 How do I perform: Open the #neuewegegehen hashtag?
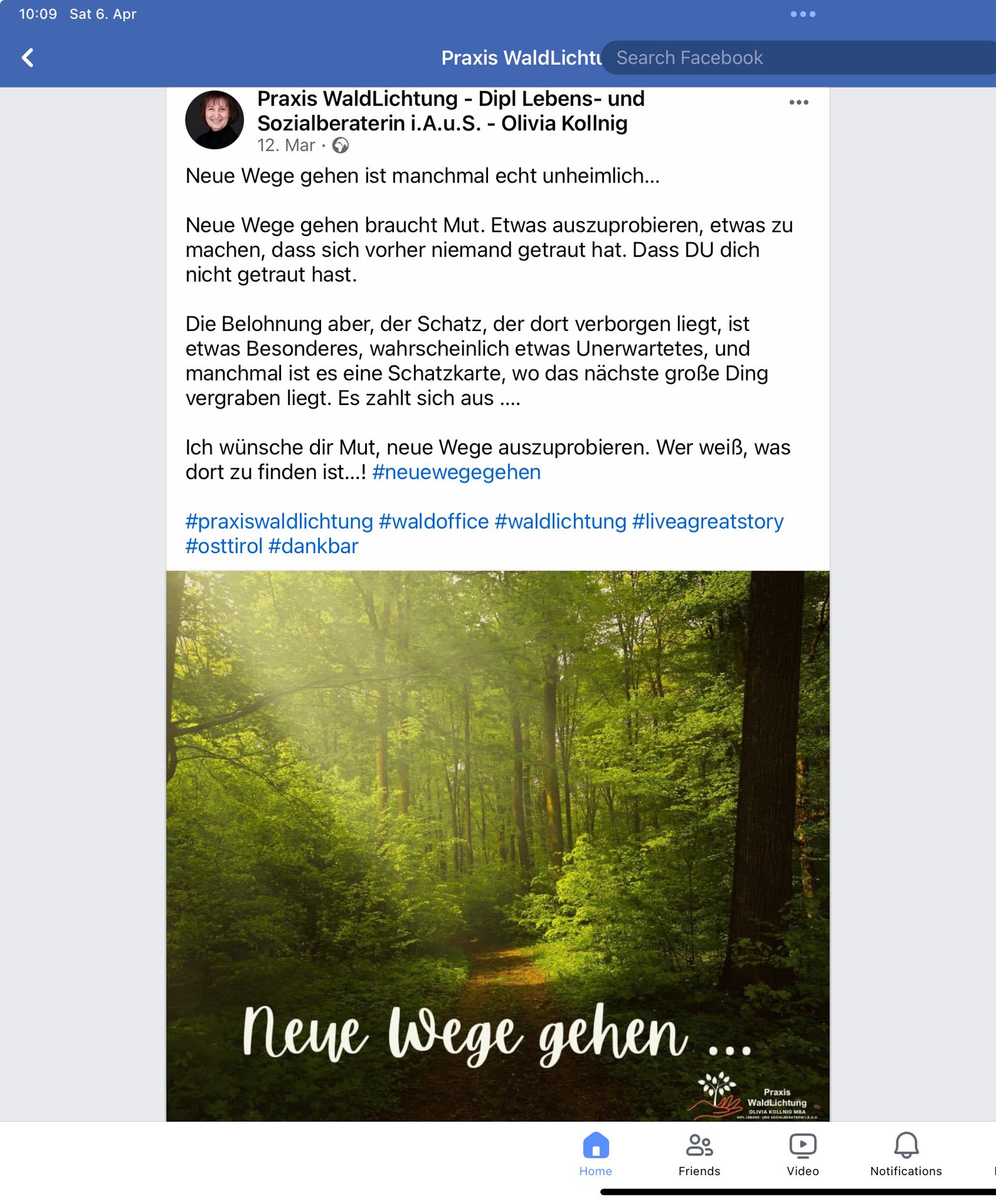[456, 472]
